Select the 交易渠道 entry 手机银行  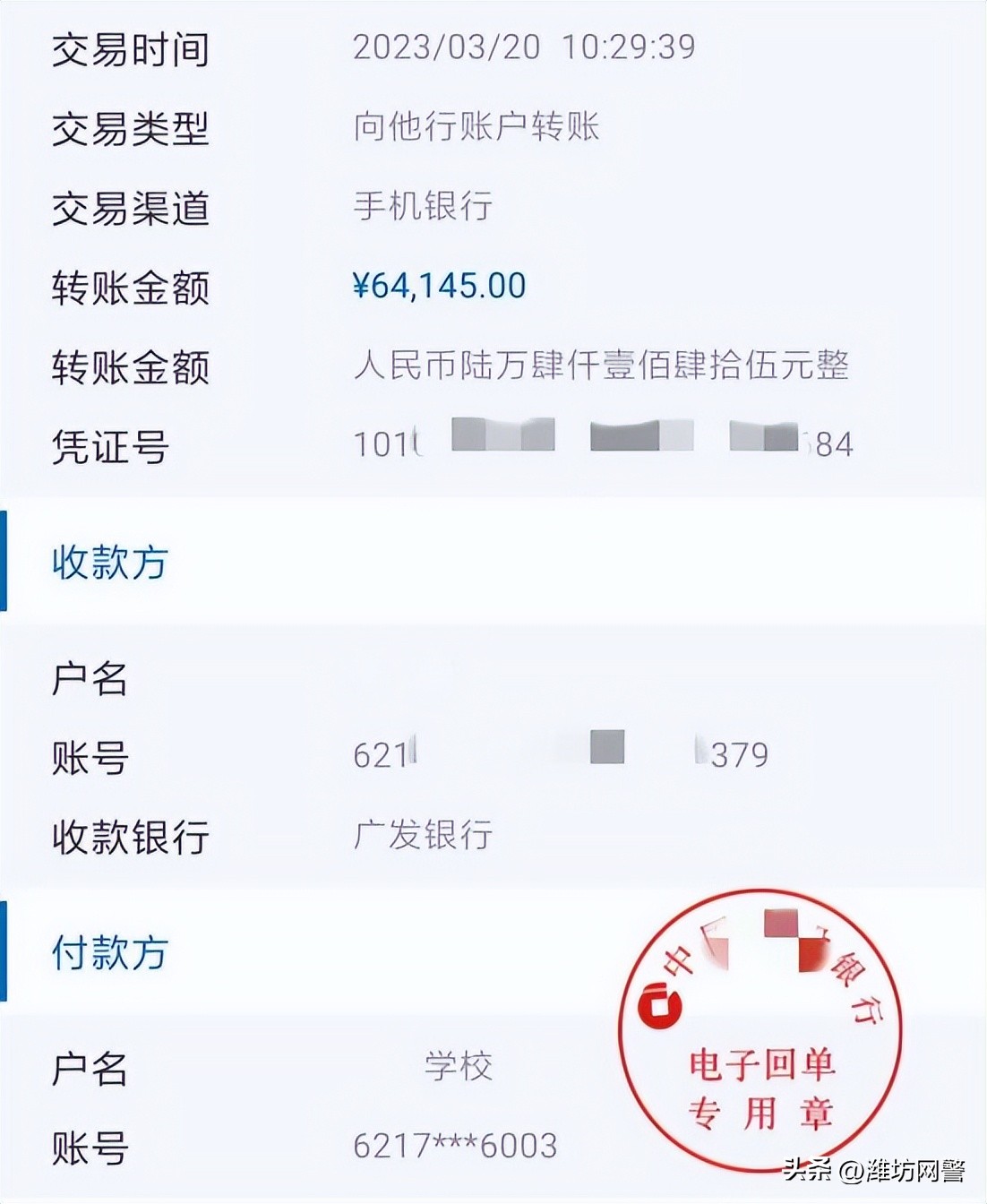pos(421,208)
